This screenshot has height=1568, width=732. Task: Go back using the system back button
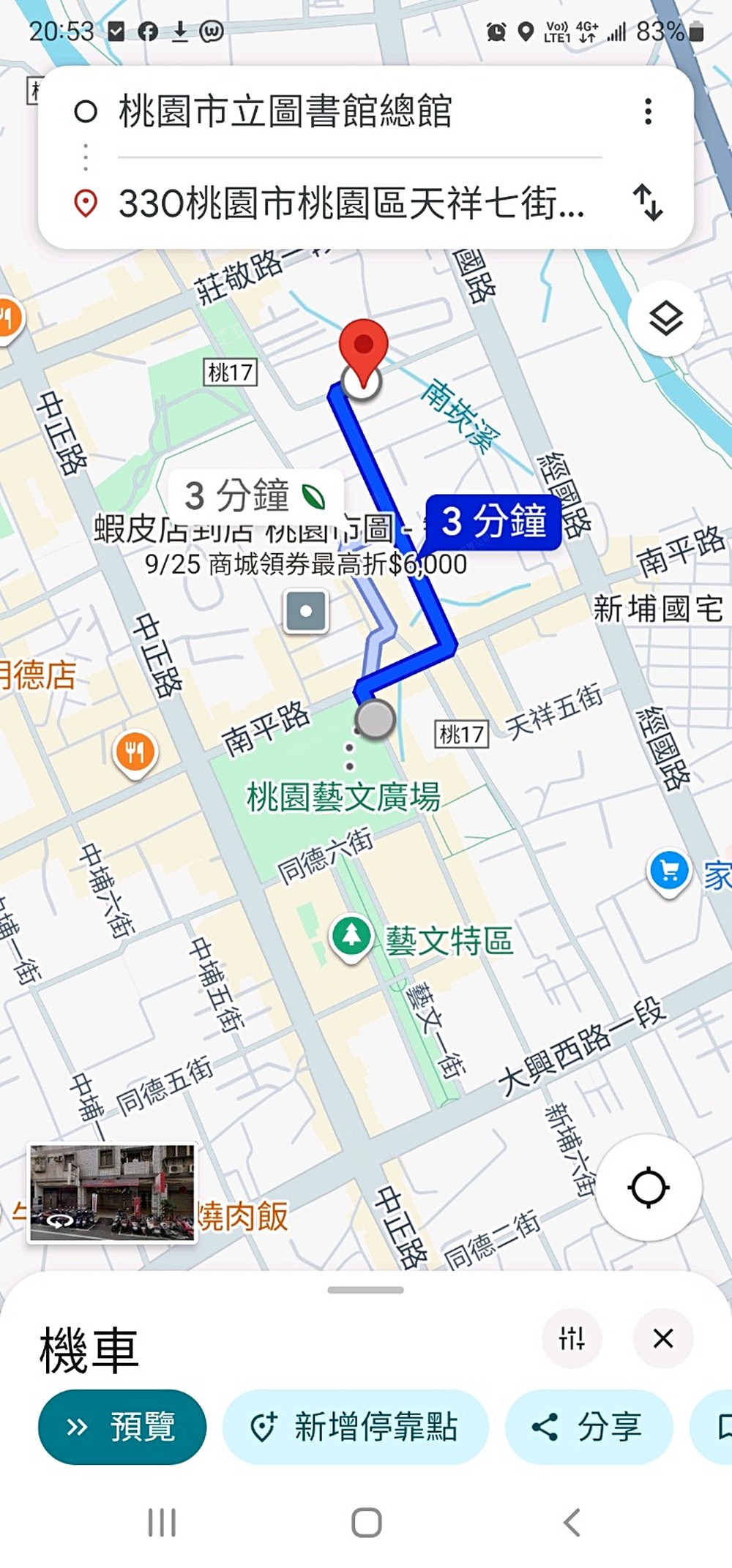[572, 1523]
